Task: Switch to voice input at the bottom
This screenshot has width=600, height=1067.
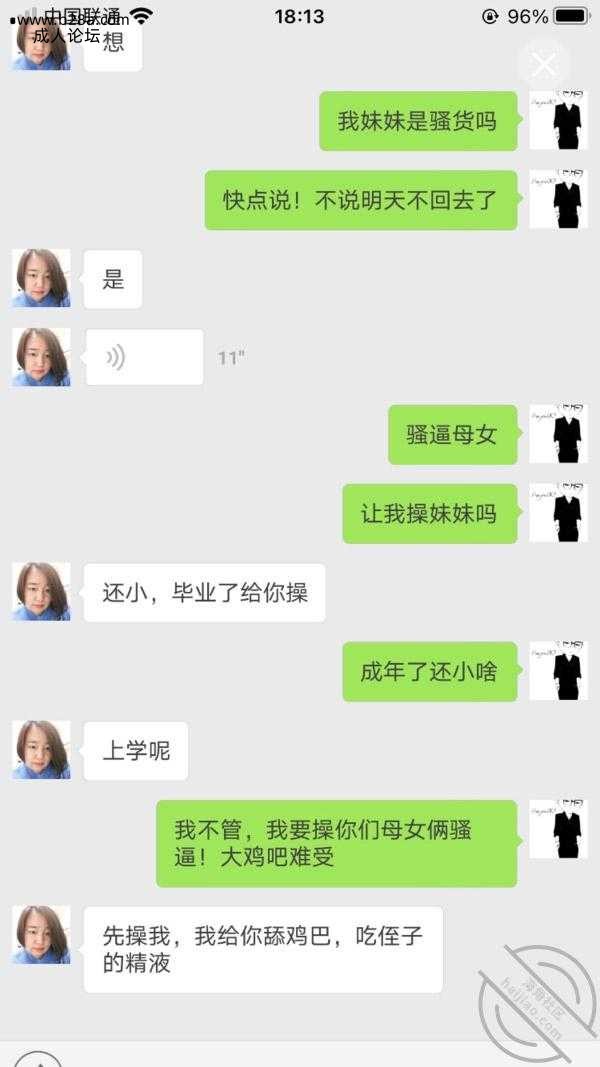Action: [36, 1060]
